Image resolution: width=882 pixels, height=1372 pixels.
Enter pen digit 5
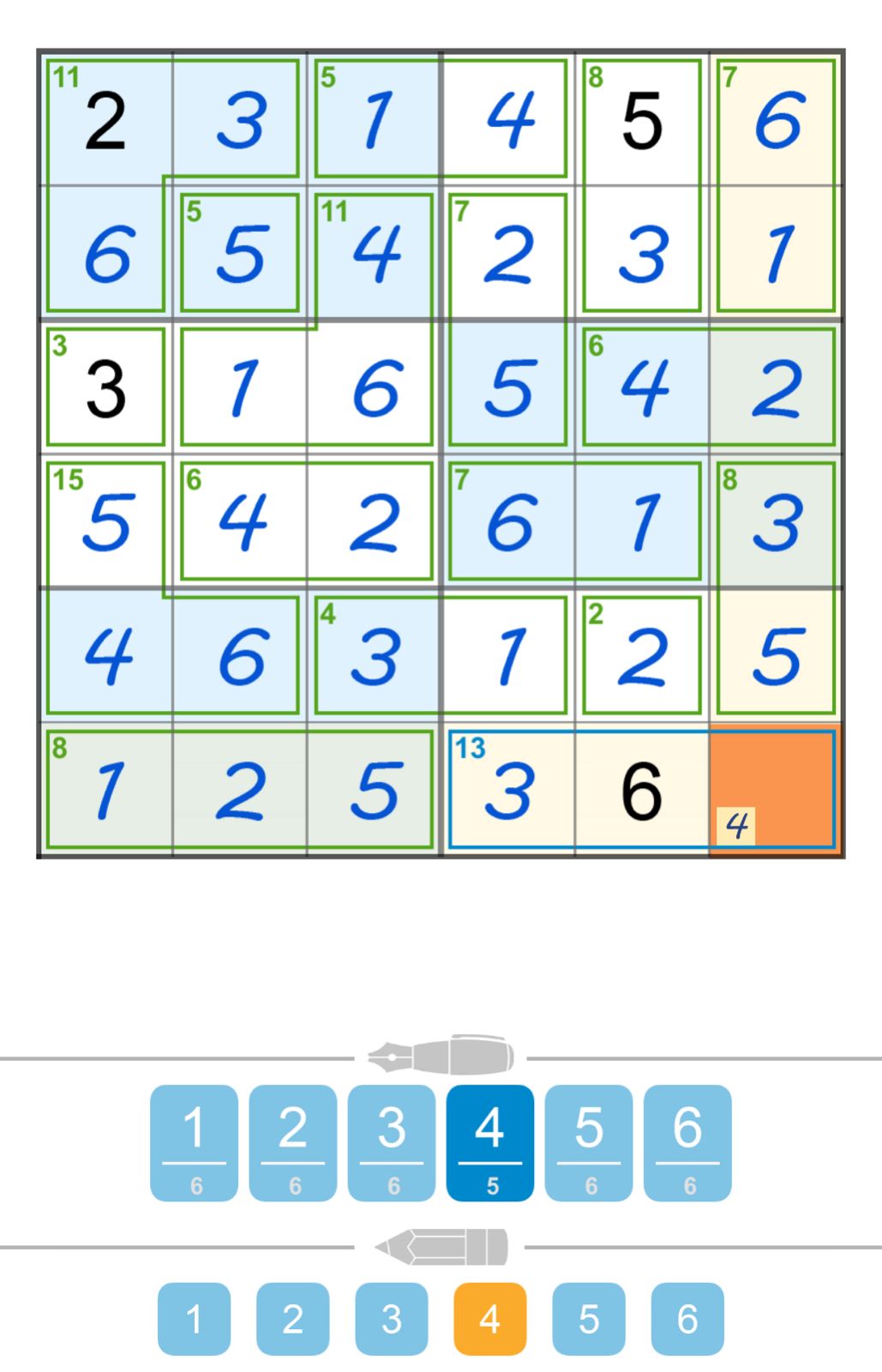(588, 1142)
